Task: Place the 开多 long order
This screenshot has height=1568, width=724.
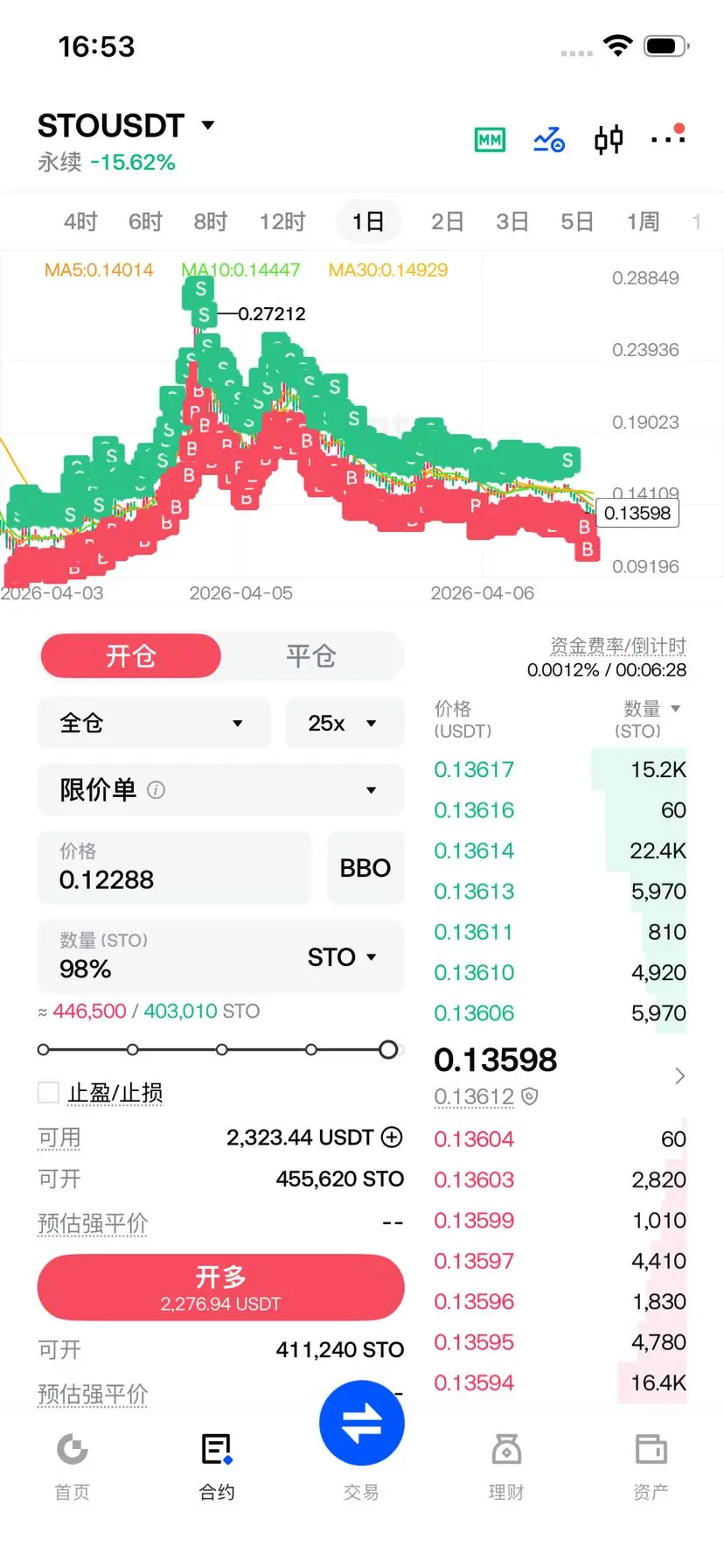Action: 221,1288
